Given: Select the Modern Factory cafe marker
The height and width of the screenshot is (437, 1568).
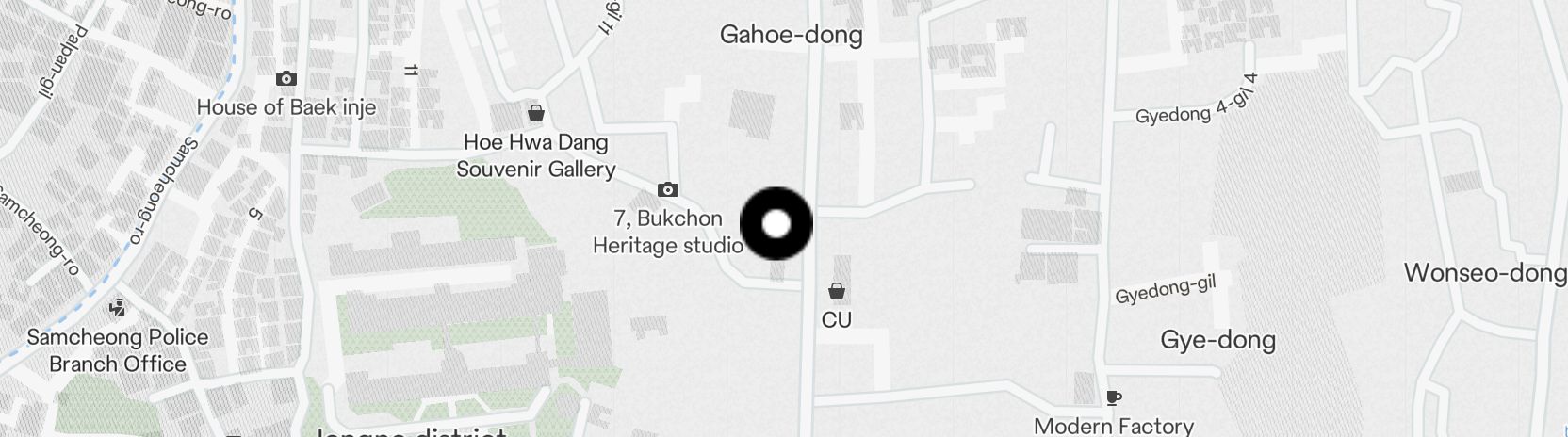Looking at the screenshot, I should coord(1113,397).
